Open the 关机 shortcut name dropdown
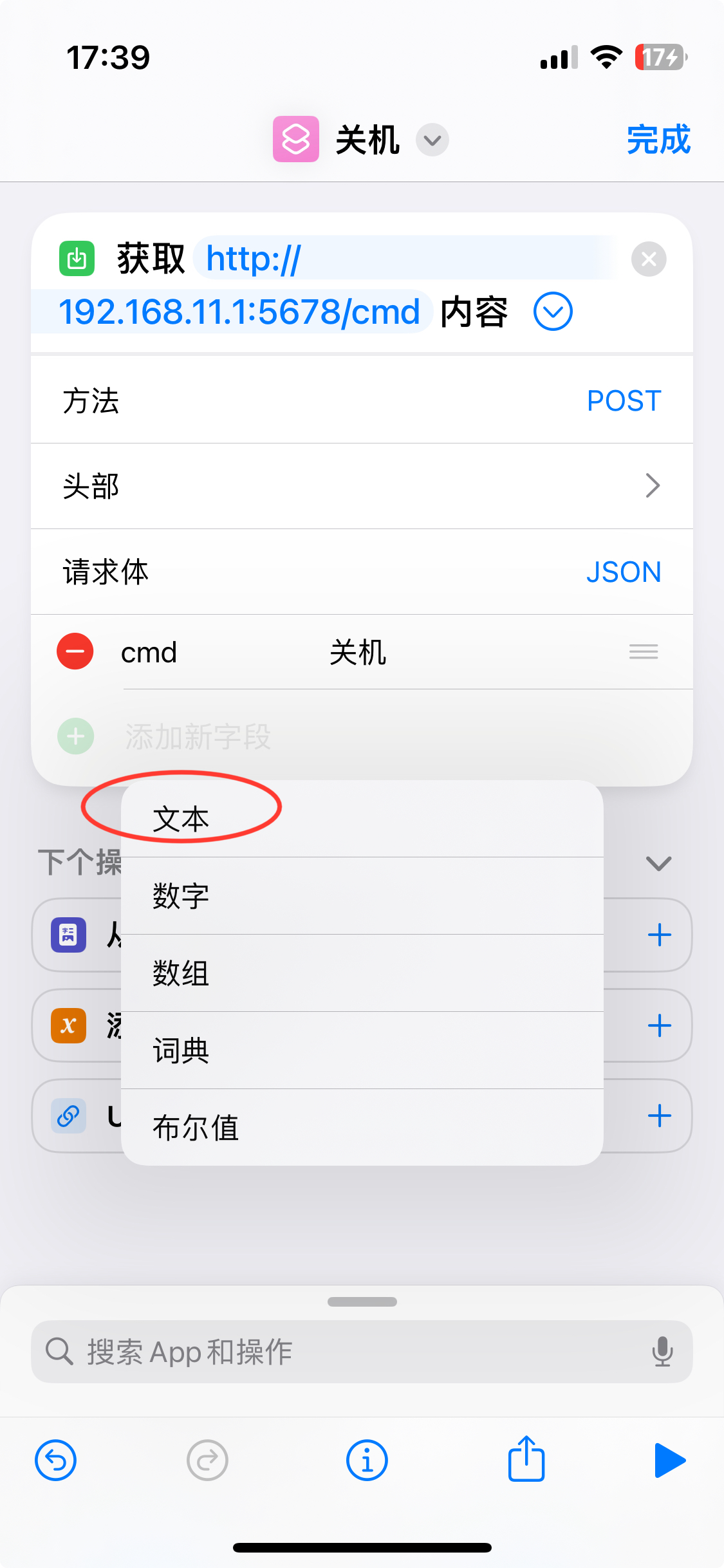The width and height of the screenshot is (724, 1568). pos(432,140)
